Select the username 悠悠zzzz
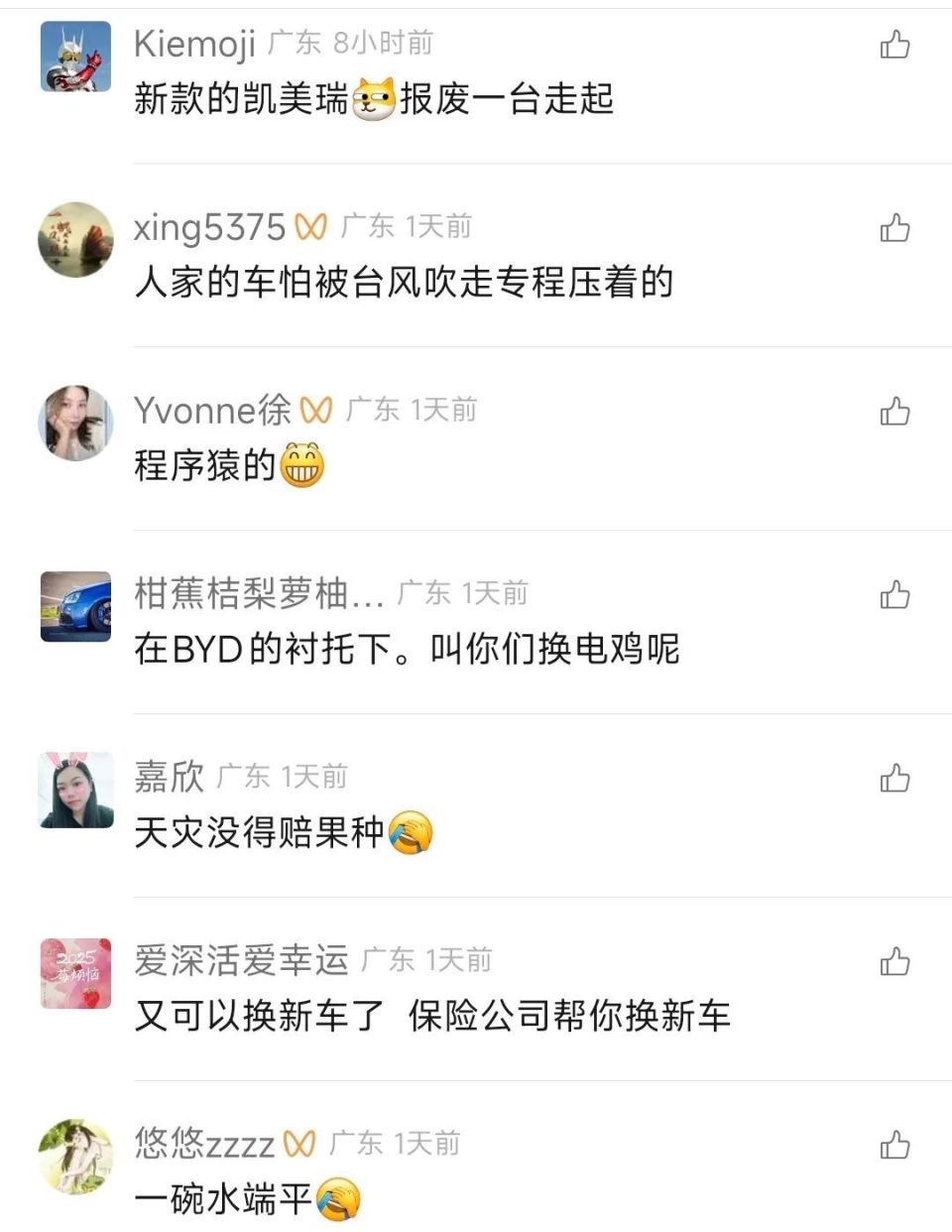Screen dimensions: 952x1232 coord(204,1143)
